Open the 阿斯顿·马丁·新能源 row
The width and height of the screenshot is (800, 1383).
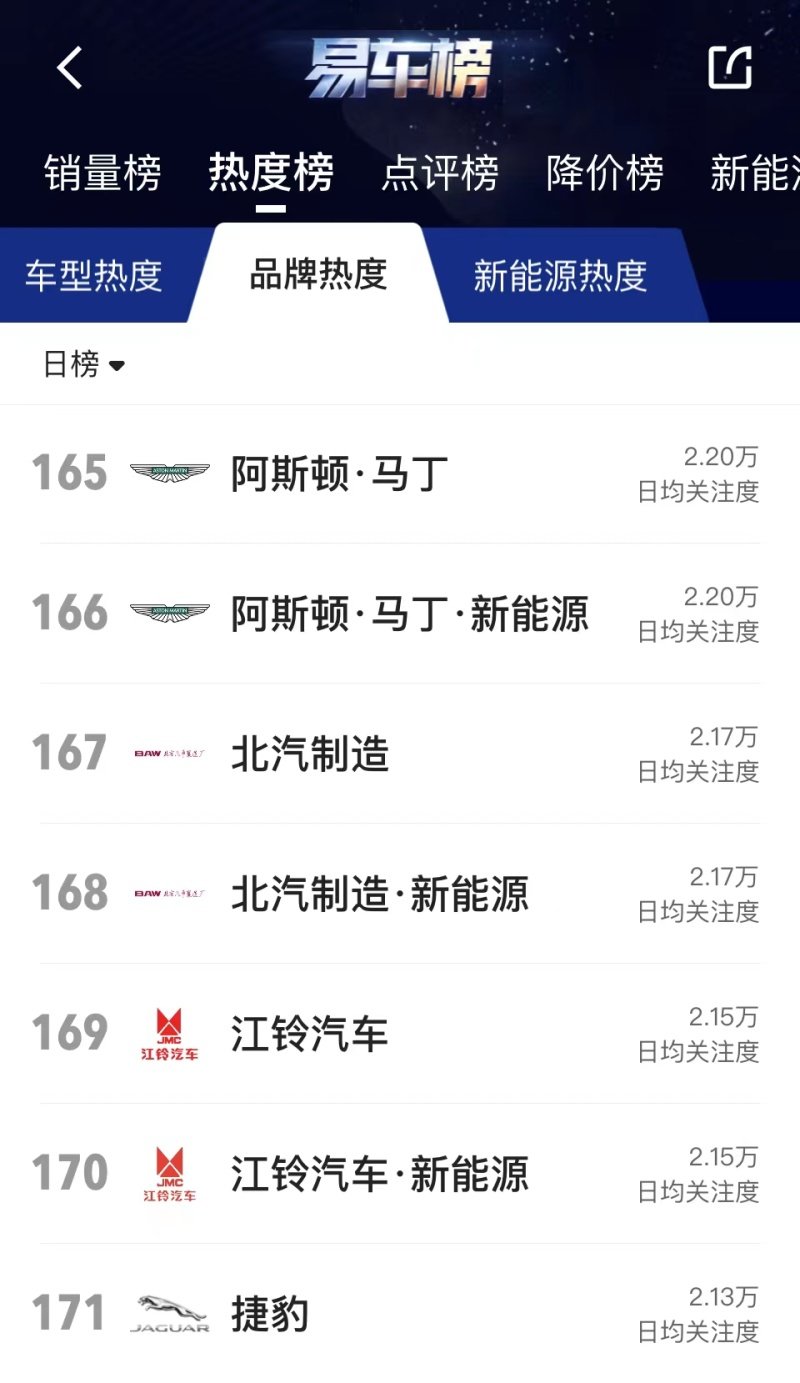[x=400, y=614]
